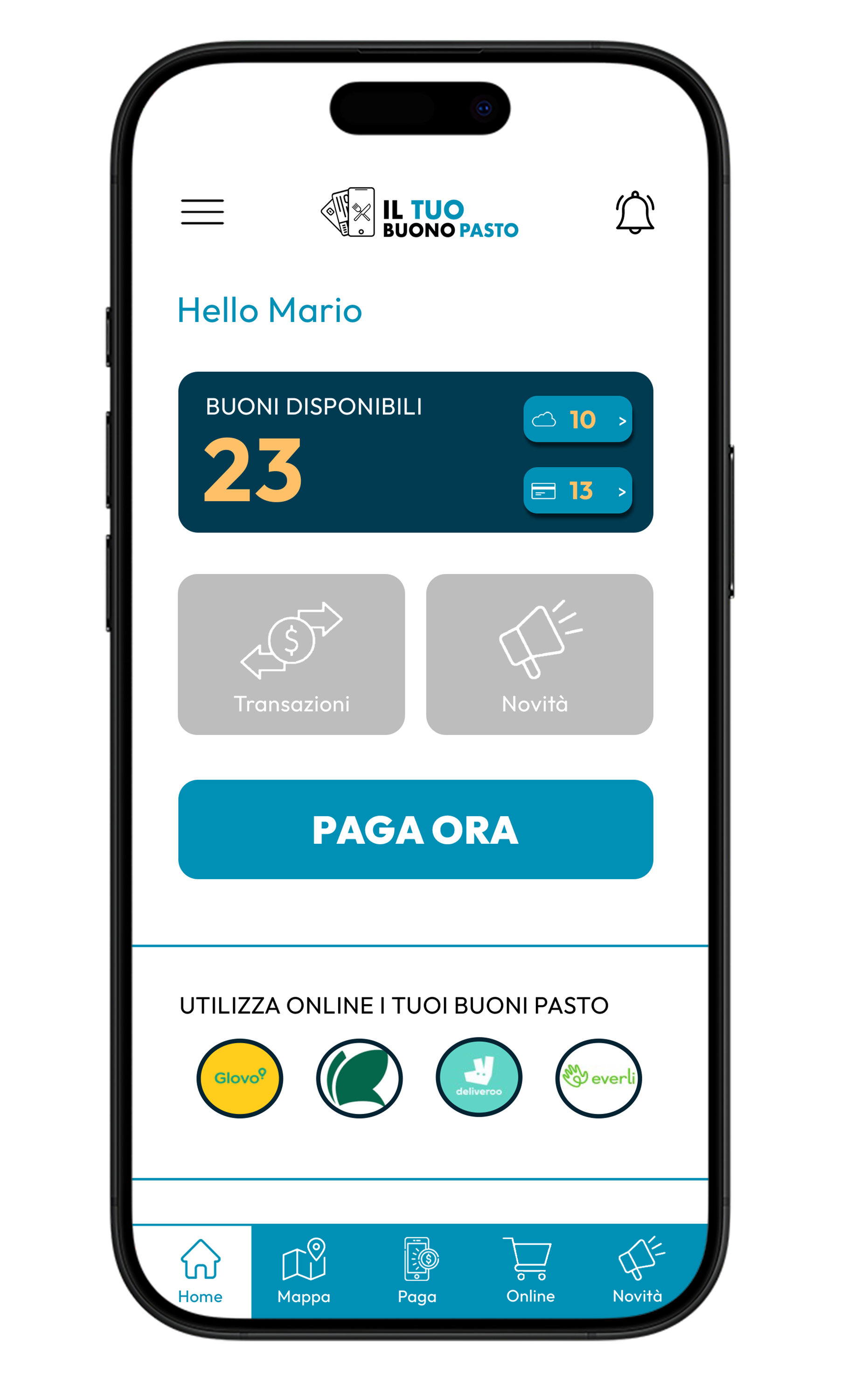Select the green leaf partner logo
Viewport: 841px width, 1400px height.
click(x=359, y=1078)
